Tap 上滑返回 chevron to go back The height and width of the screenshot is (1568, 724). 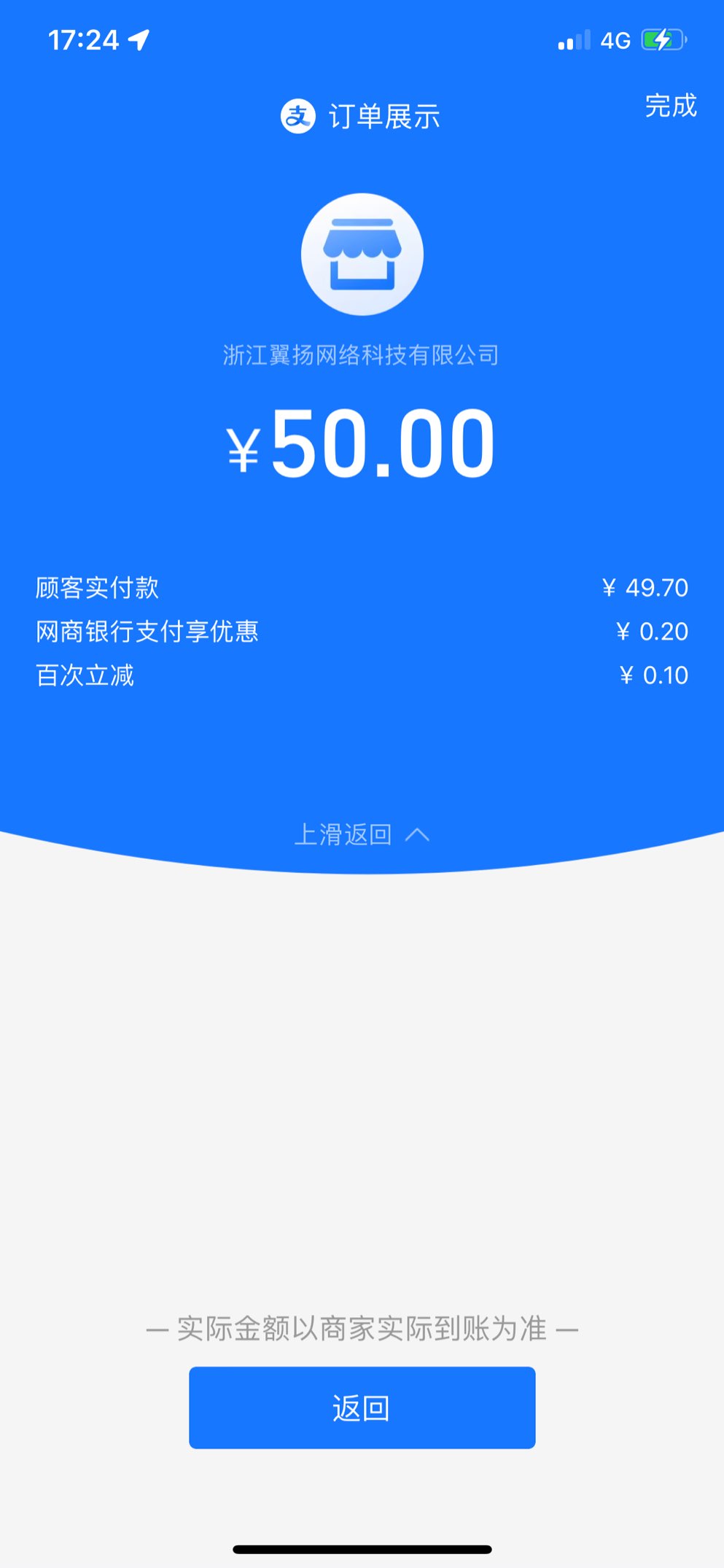pos(417,834)
